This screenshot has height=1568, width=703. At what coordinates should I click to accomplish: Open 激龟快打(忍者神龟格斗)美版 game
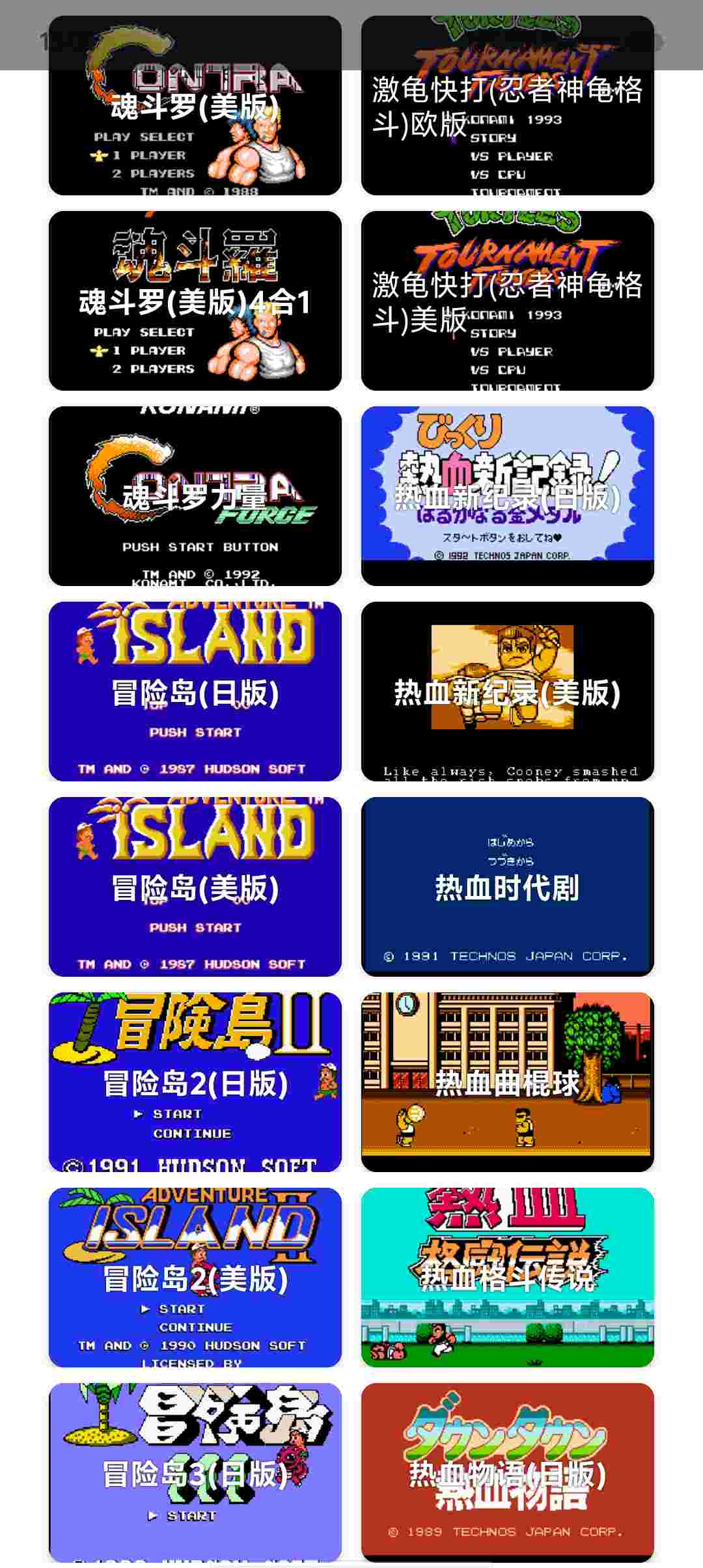[508, 301]
